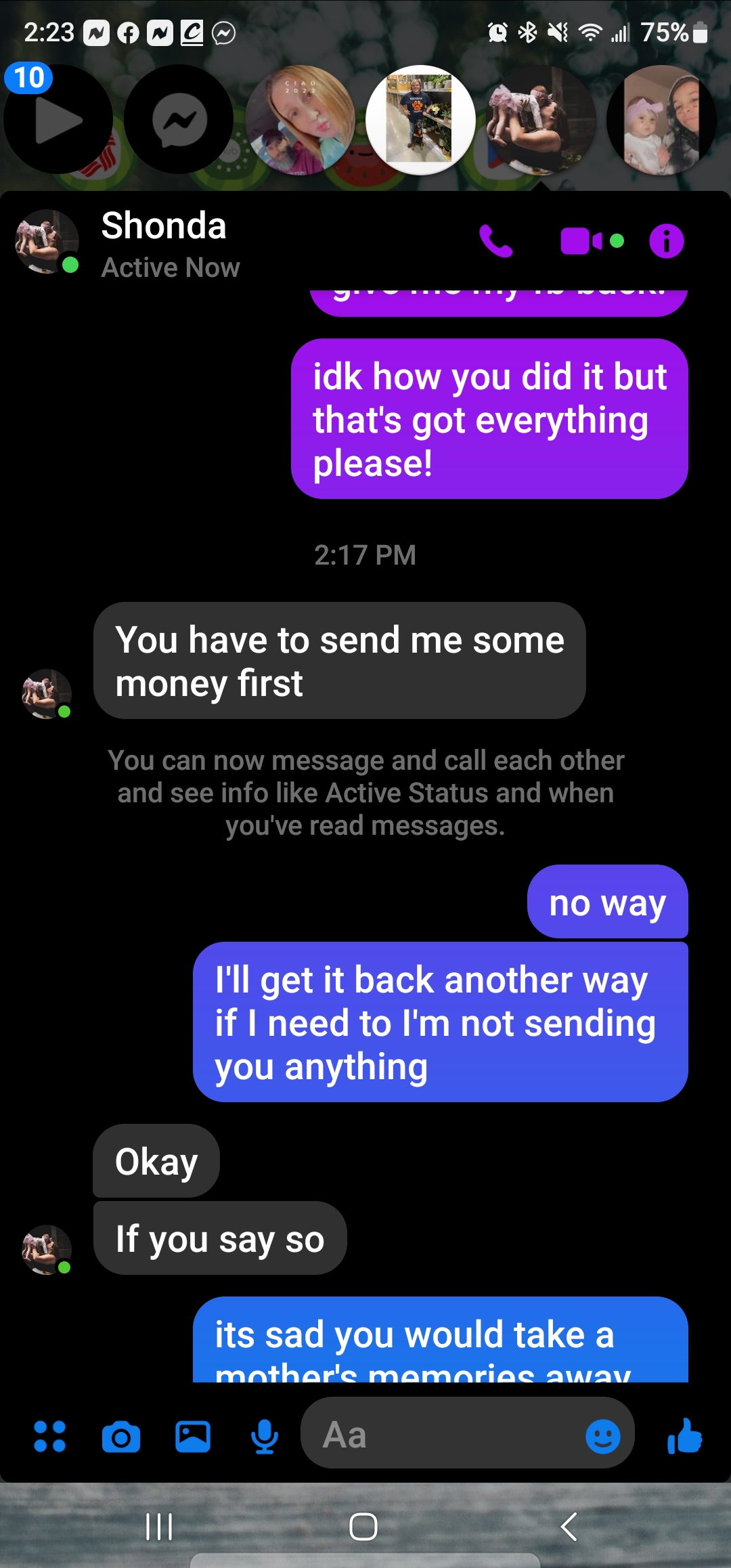Open Shonda's profile picture in header
731x1568 pixels.
[x=47, y=241]
